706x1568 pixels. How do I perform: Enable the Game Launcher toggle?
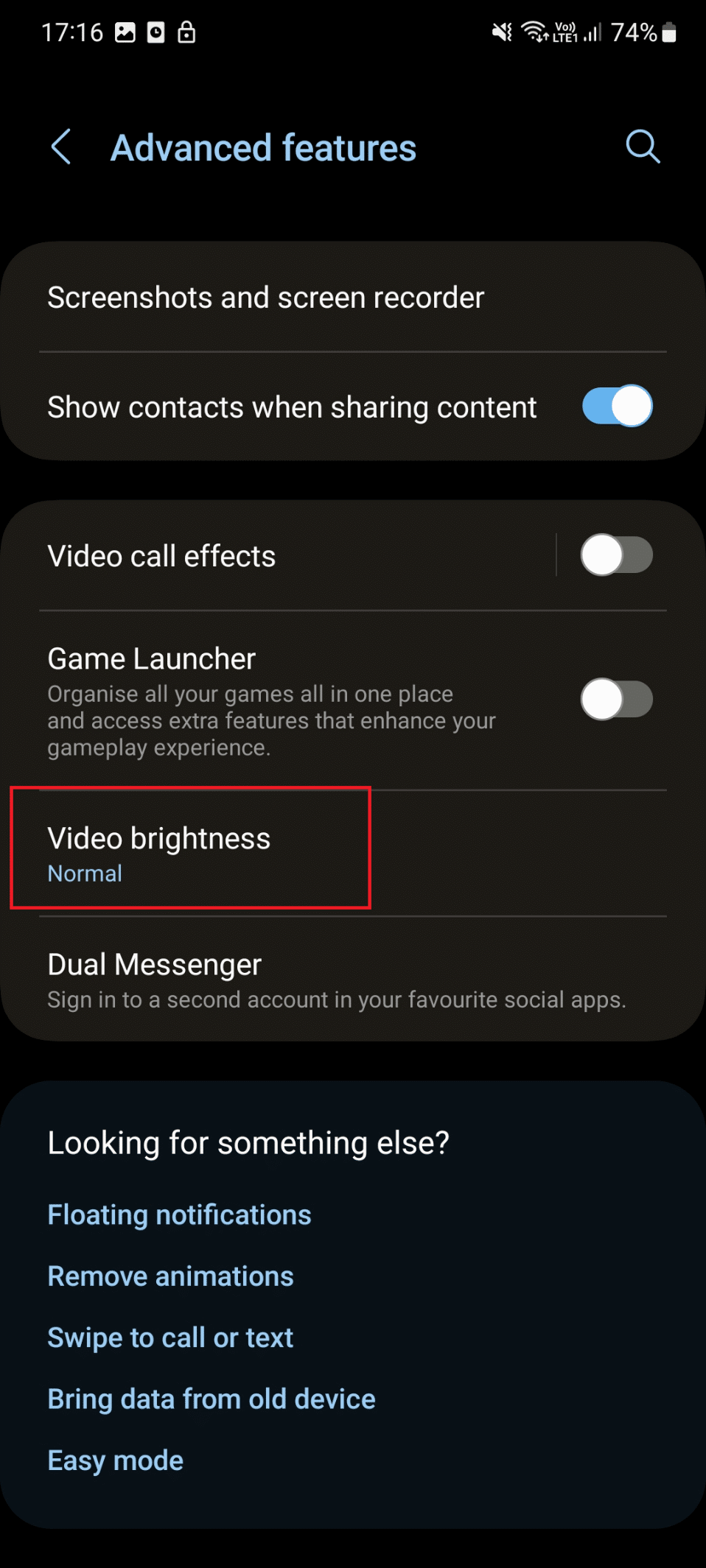617,700
